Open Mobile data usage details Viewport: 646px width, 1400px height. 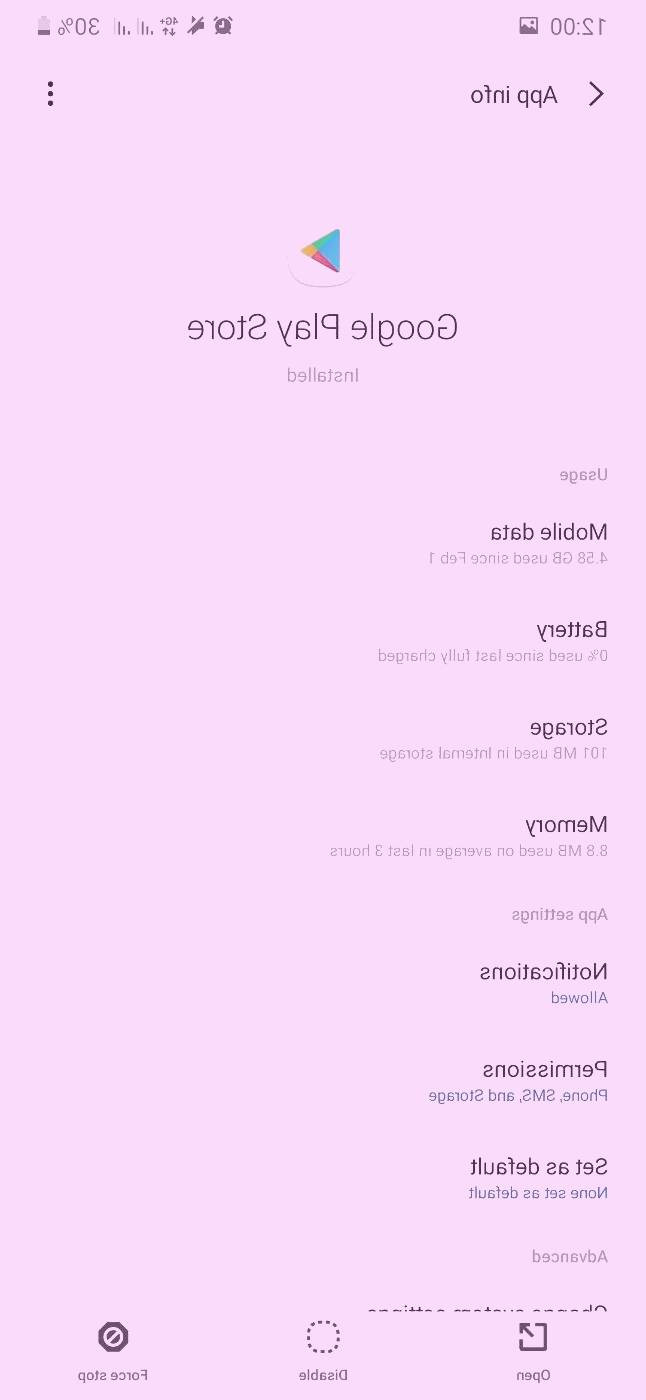(x=520, y=543)
